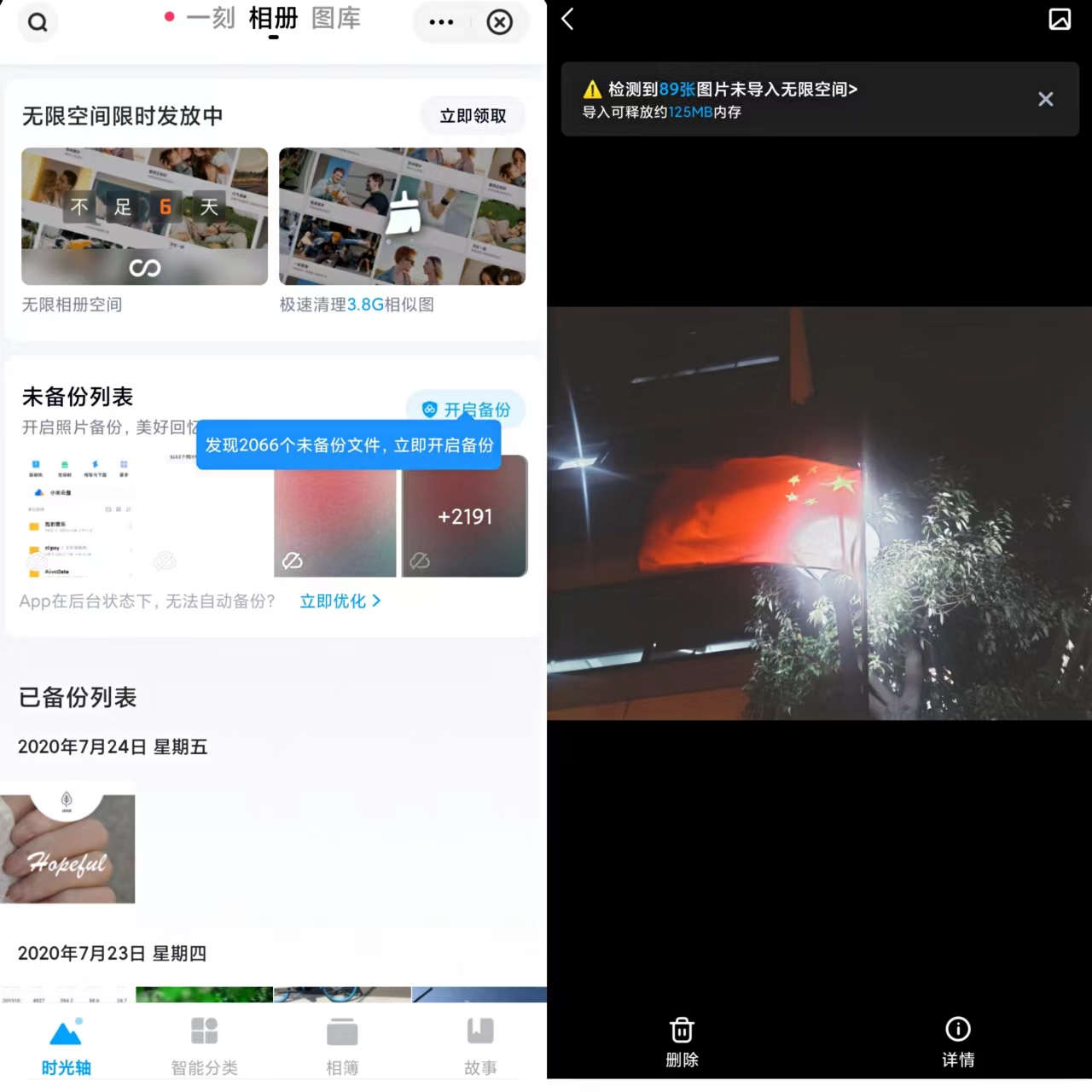Open the import banner about 89 pictures
Image resolution: width=1092 pixels, height=1092 pixels.
pos(732,90)
